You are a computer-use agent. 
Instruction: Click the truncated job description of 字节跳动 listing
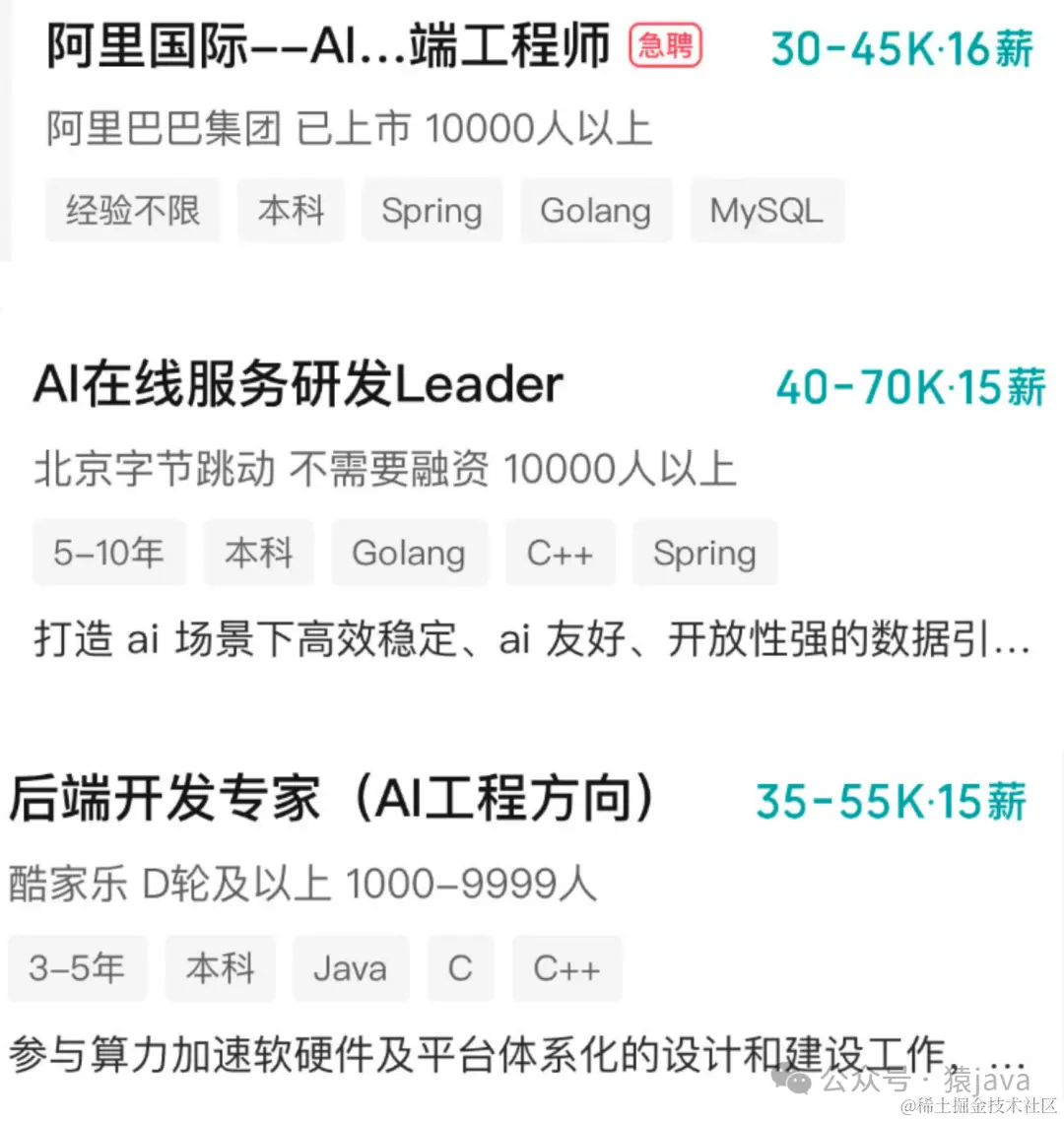(x=532, y=640)
